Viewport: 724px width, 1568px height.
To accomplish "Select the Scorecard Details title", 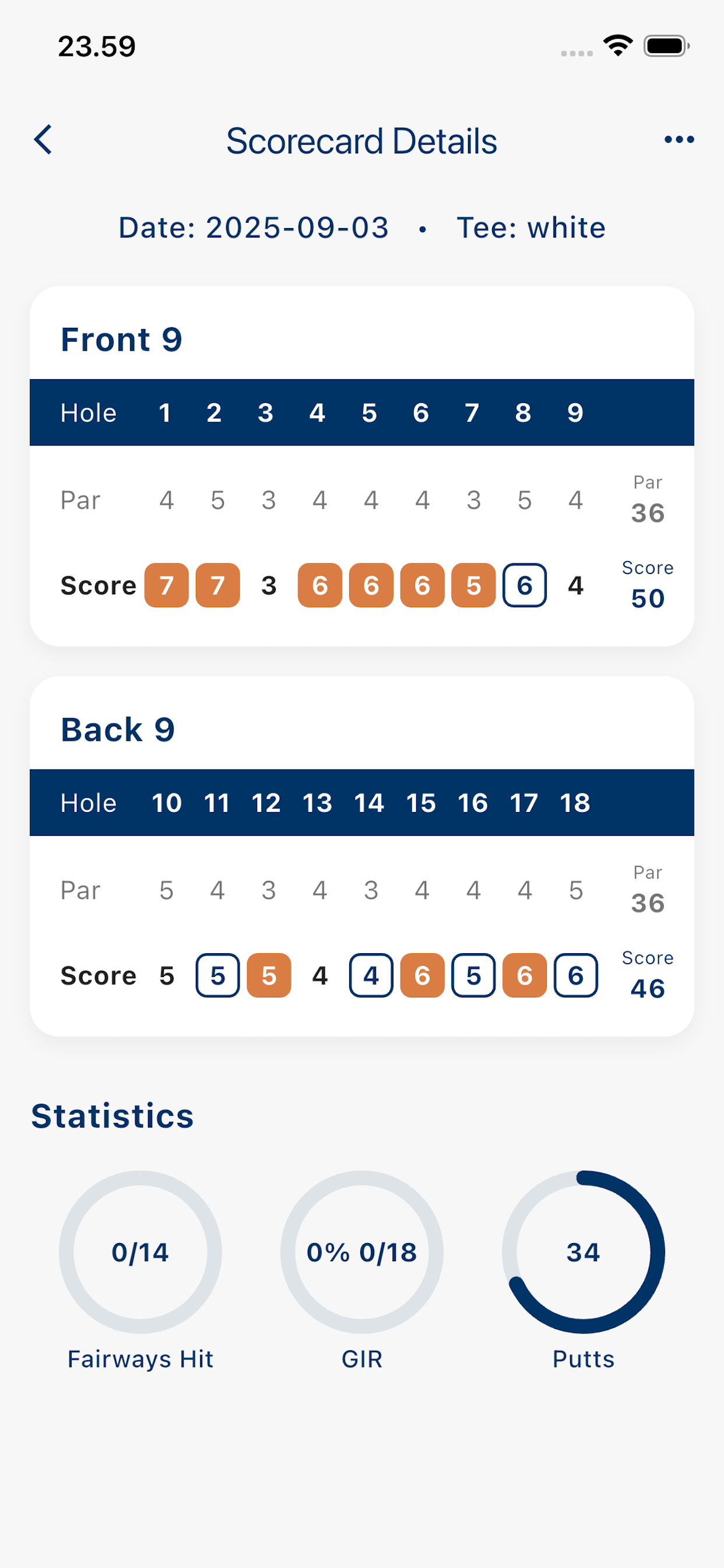I will (361, 141).
